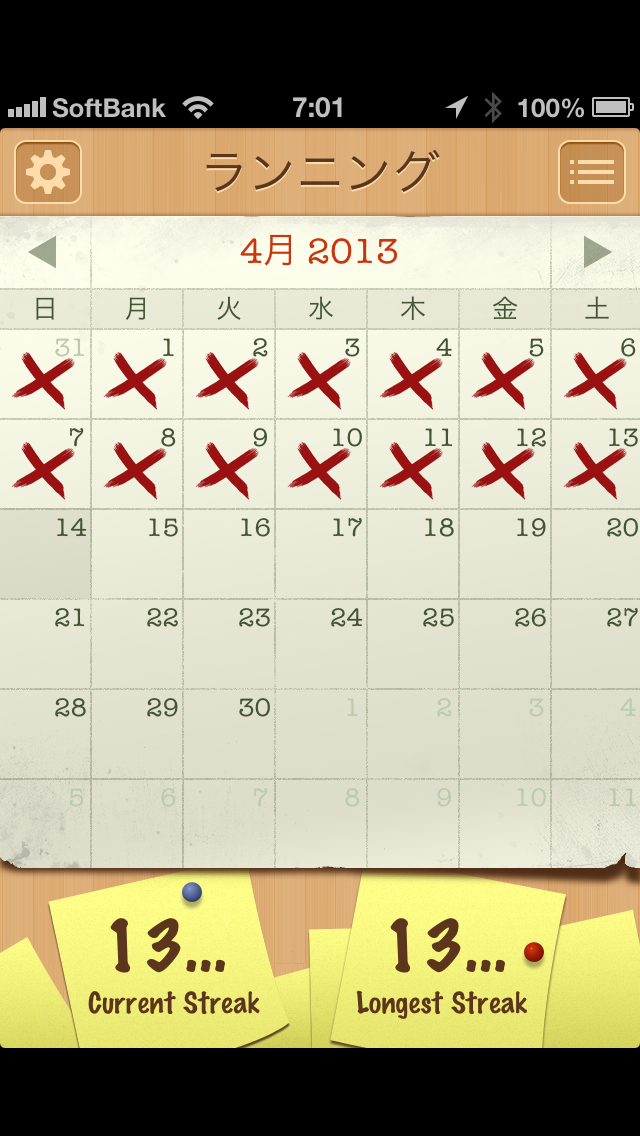Open the settings gear
Viewport: 640px width, 1136px height.
(48, 172)
